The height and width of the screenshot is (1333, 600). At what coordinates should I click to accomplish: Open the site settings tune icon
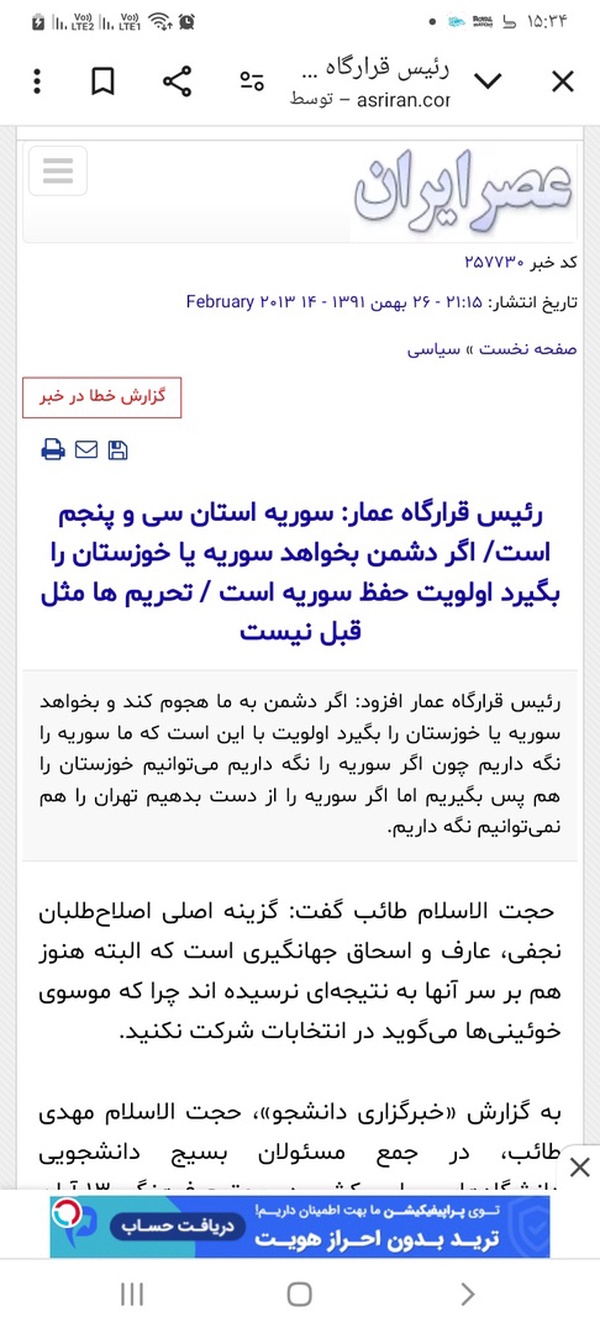[x=252, y=82]
